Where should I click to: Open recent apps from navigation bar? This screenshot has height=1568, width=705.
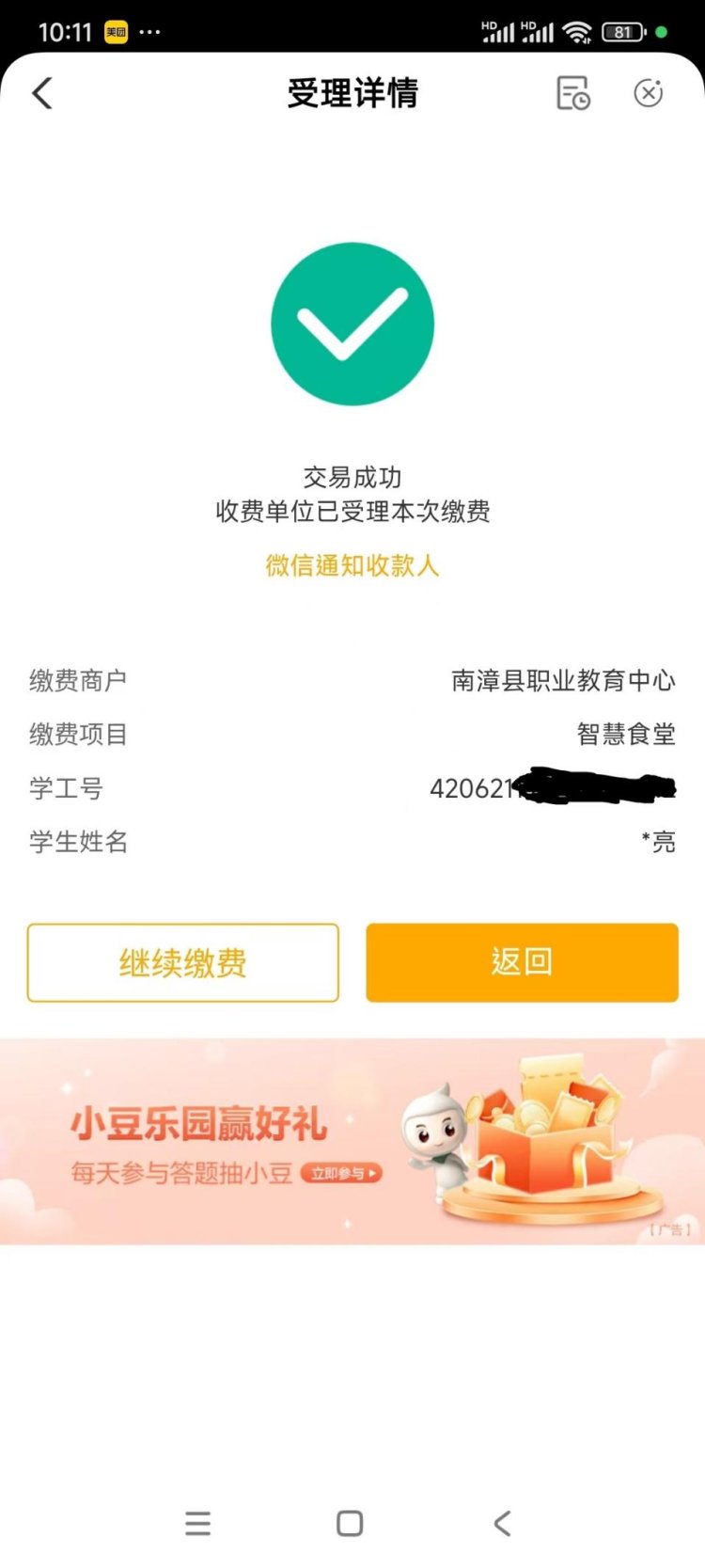click(x=198, y=1523)
